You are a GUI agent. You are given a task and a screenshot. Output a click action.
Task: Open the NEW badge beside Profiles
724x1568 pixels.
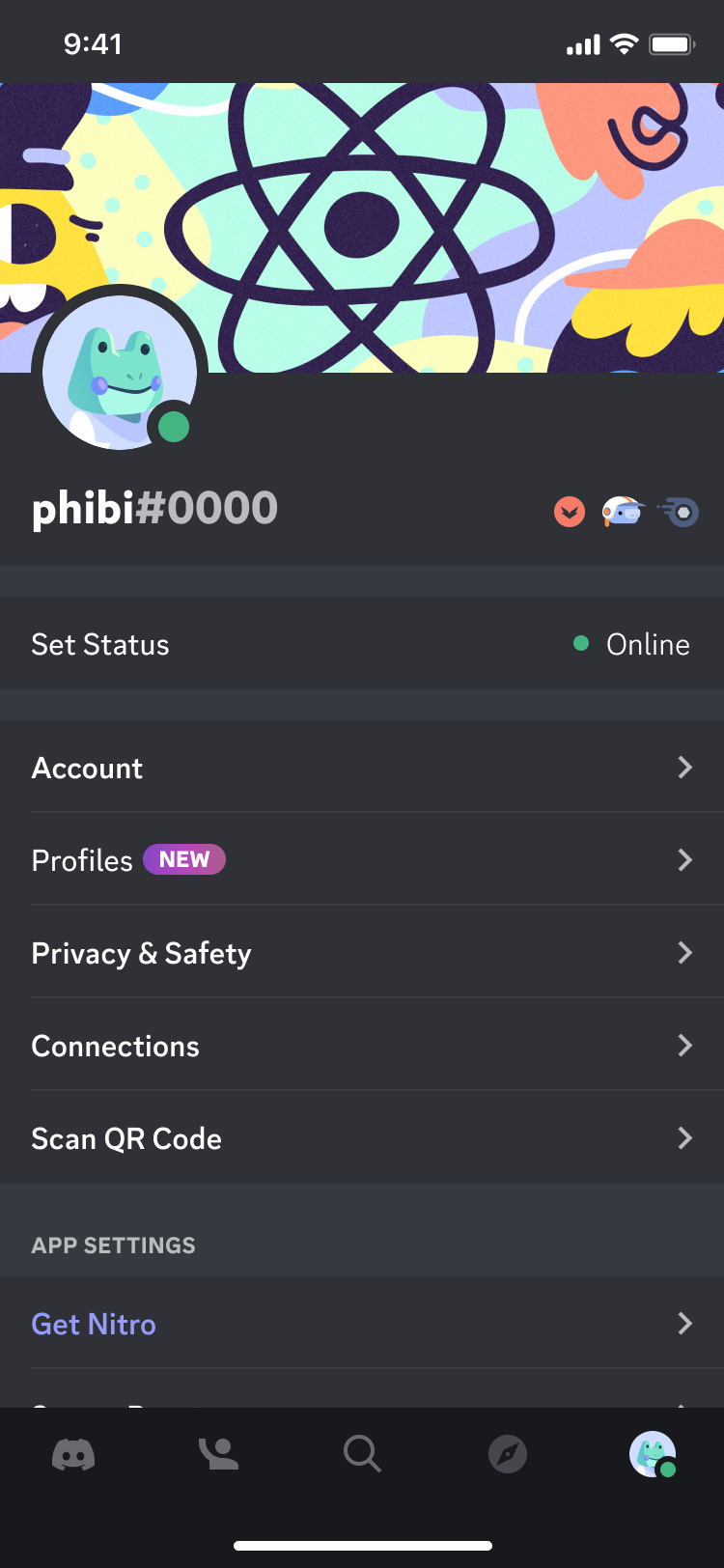click(184, 860)
